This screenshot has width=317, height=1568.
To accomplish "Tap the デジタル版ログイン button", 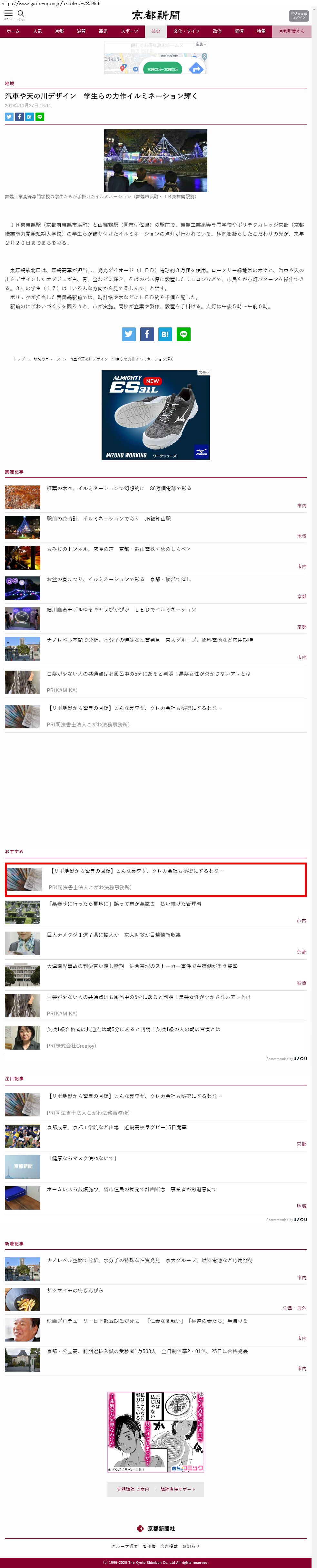I will tap(298, 15).
